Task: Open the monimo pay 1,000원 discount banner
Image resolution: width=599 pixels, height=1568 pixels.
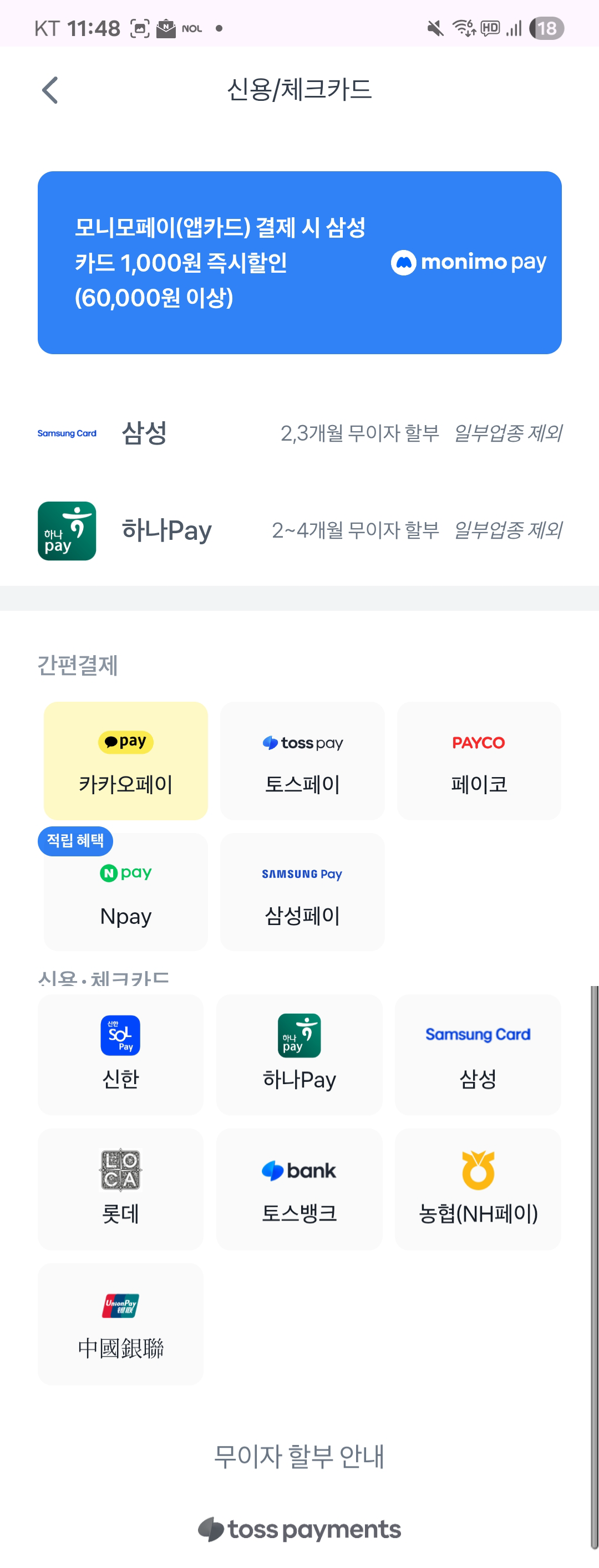Action: 299,262
